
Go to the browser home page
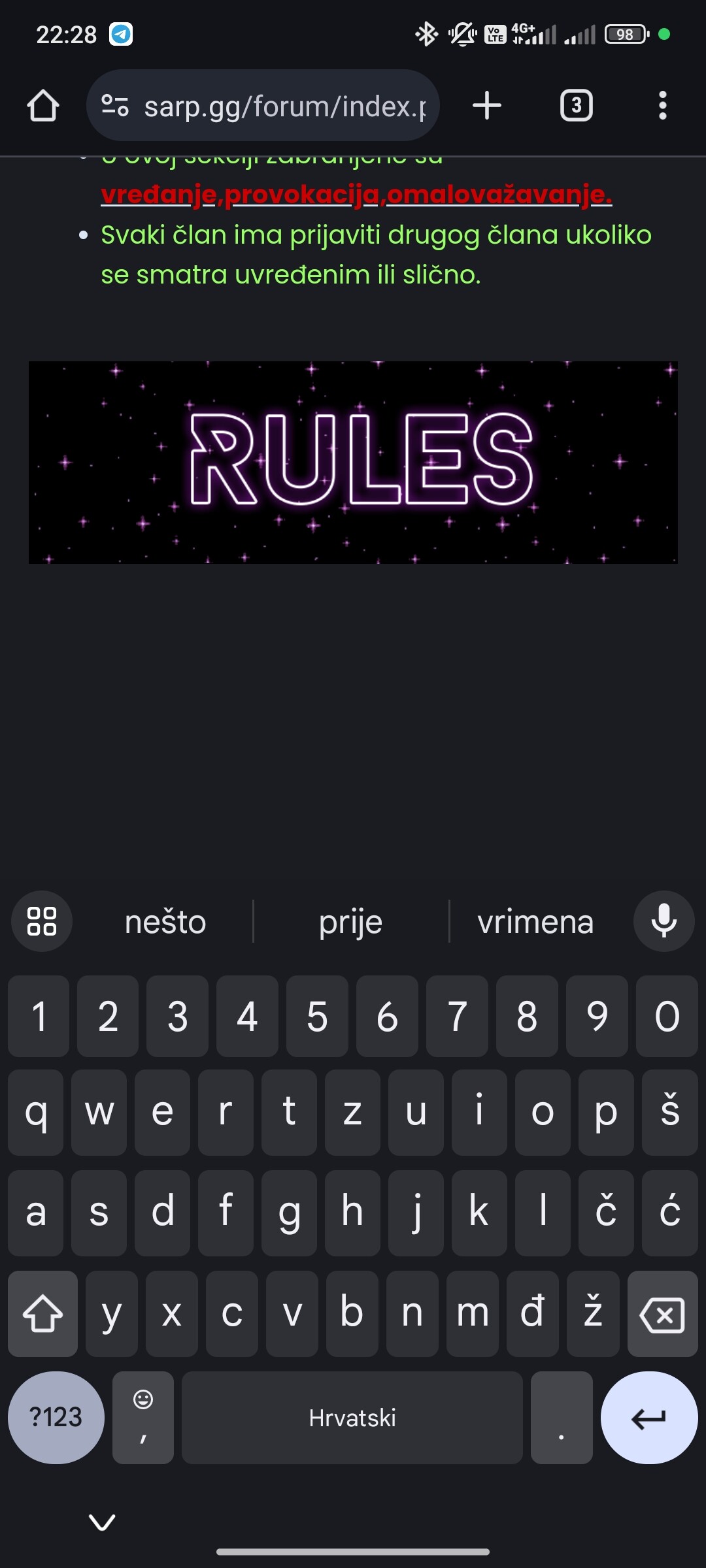[x=43, y=106]
